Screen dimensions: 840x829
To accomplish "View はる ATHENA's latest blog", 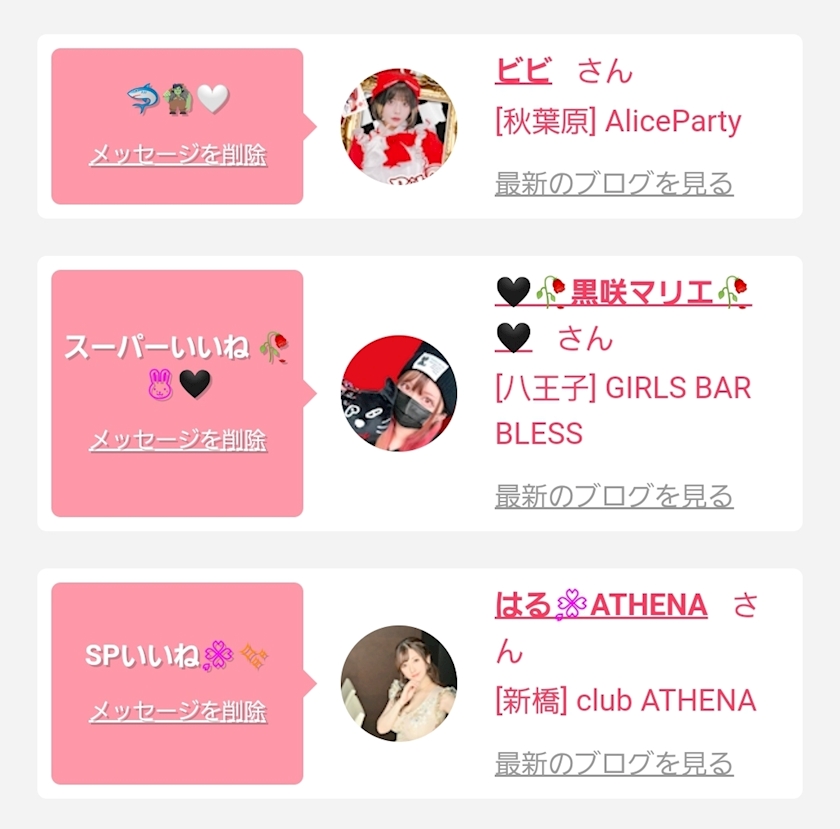I will 614,764.
